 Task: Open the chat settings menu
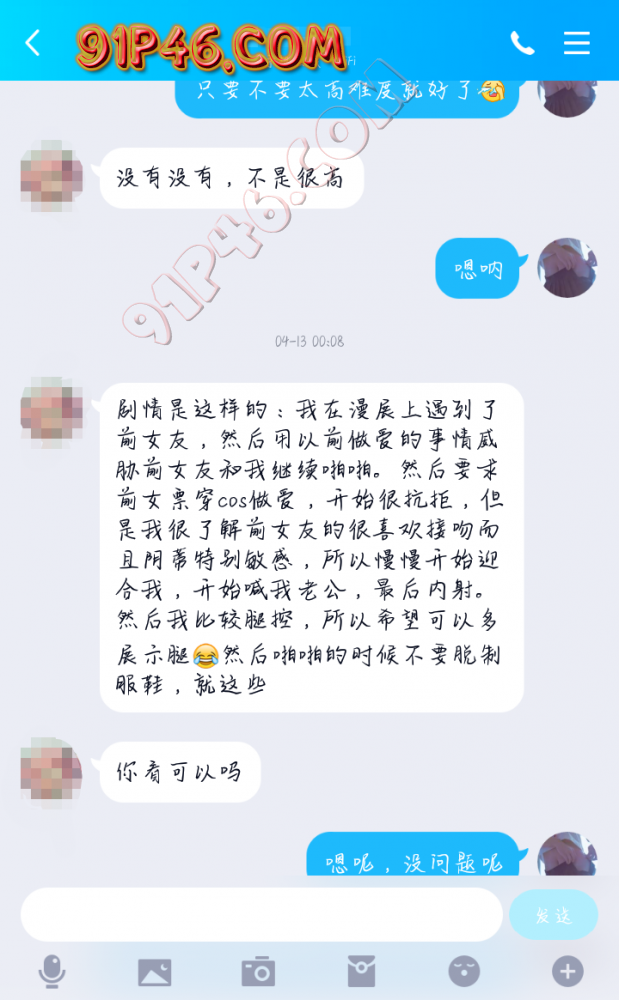(577, 43)
